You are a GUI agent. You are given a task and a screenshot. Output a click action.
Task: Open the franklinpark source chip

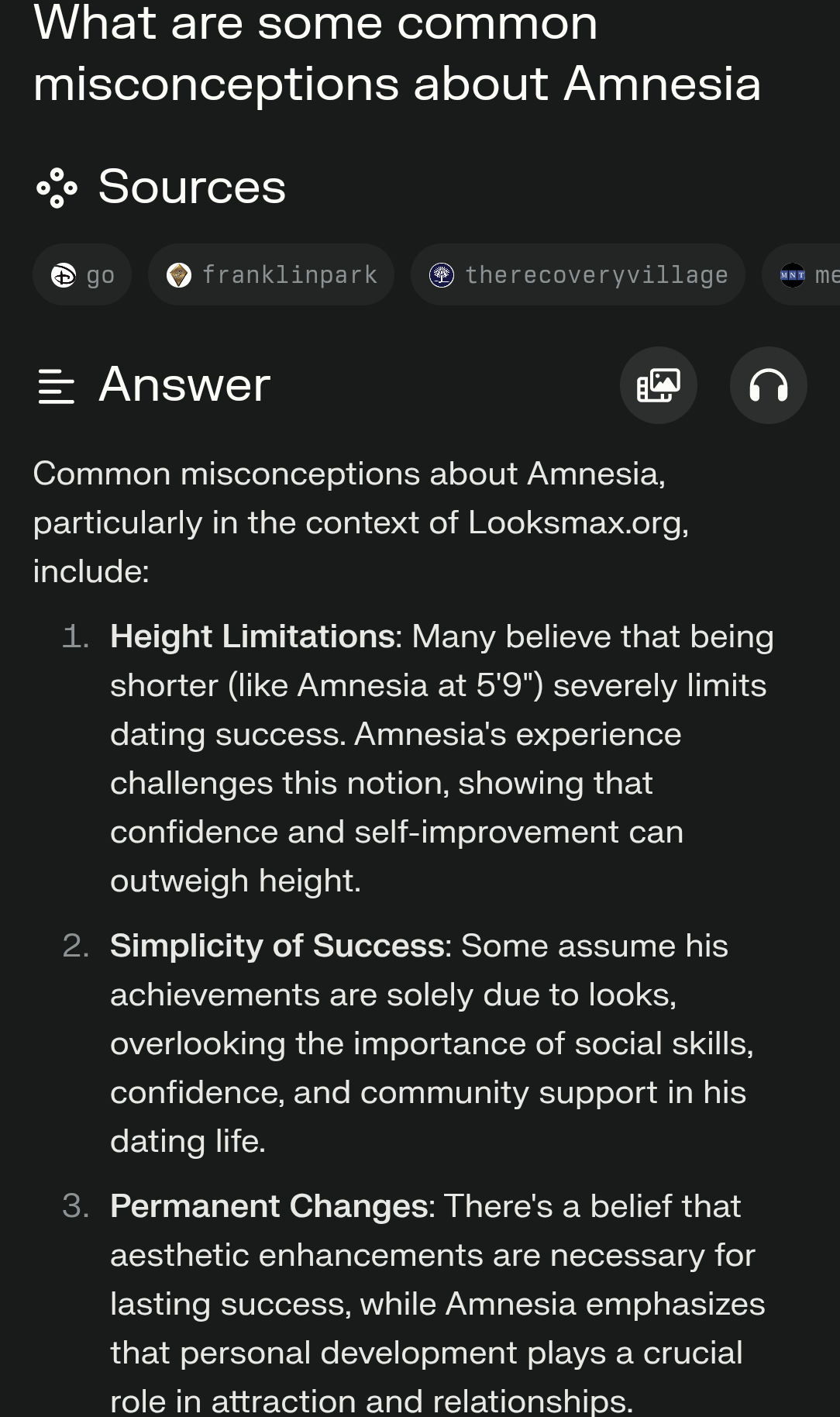click(271, 275)
